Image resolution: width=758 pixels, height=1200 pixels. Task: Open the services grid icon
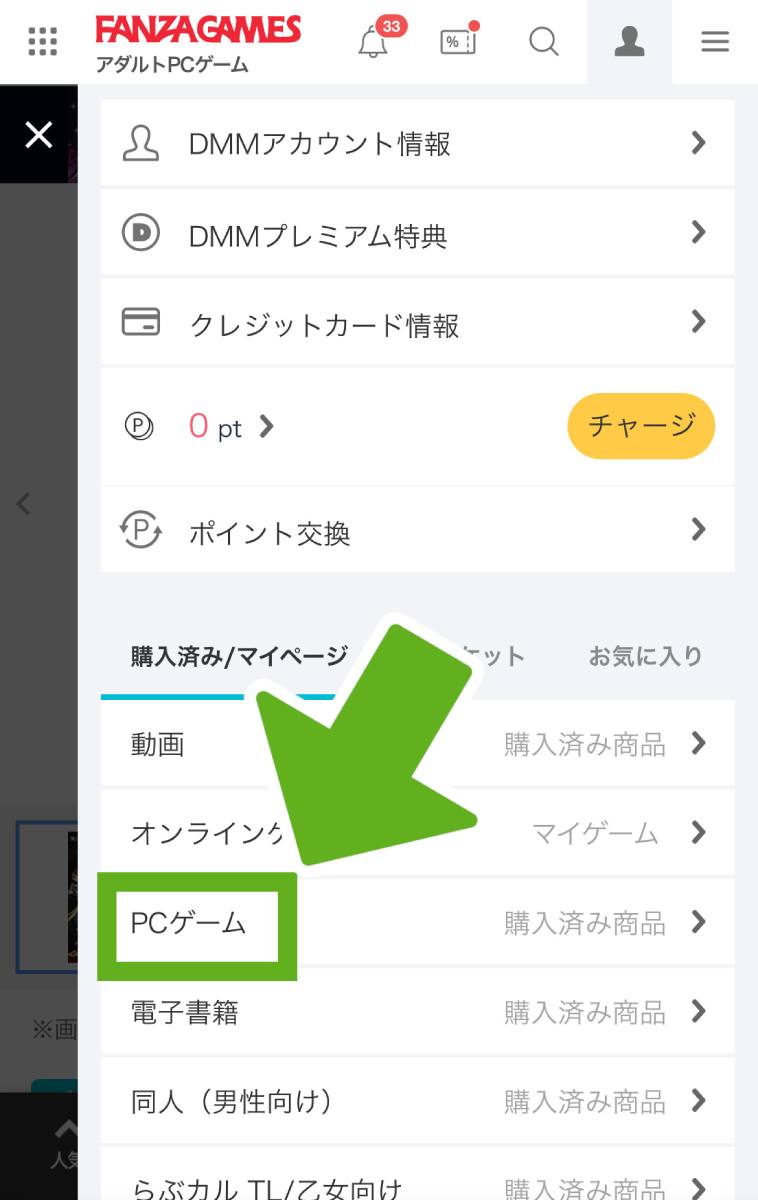pos(42,42)
